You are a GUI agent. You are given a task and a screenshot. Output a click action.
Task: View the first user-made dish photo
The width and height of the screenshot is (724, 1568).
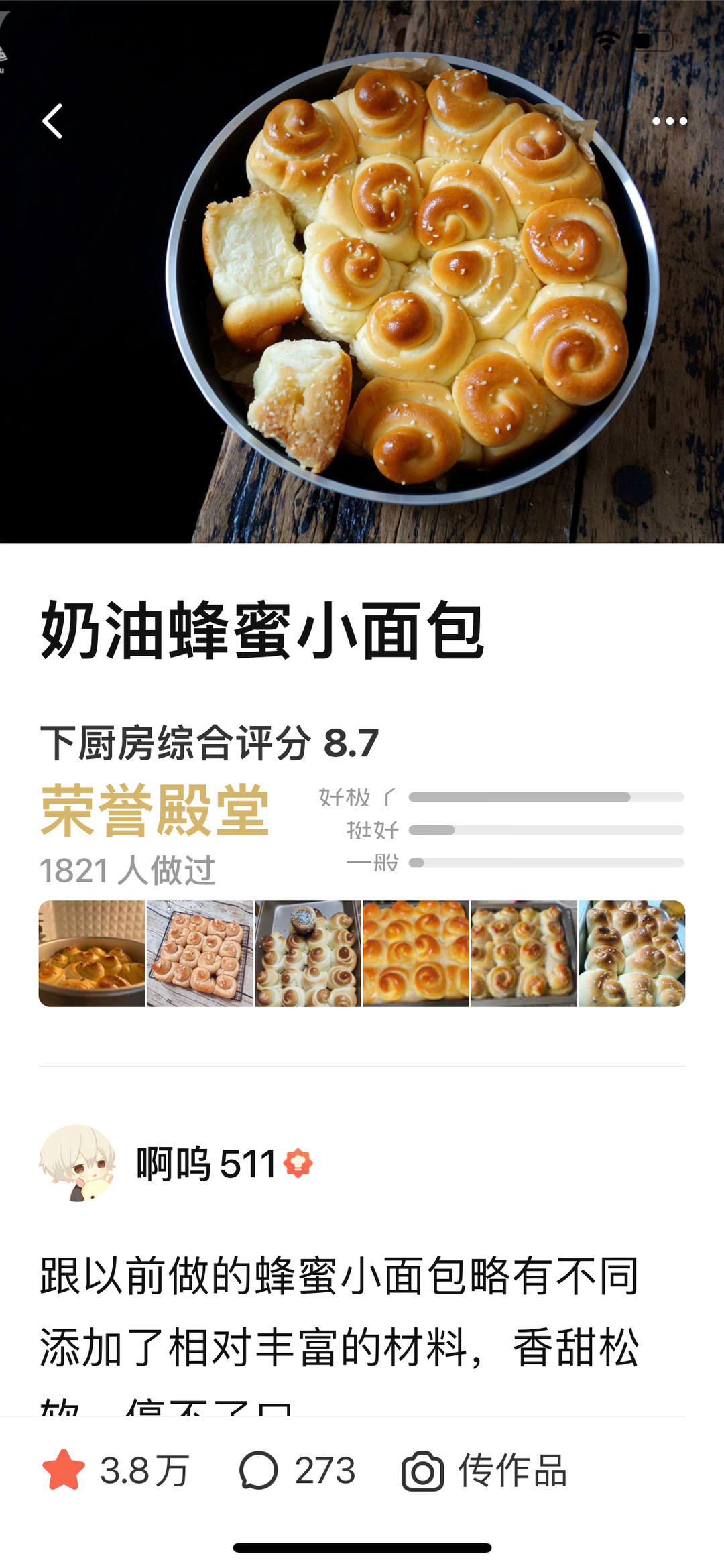(x=92, y=953)
